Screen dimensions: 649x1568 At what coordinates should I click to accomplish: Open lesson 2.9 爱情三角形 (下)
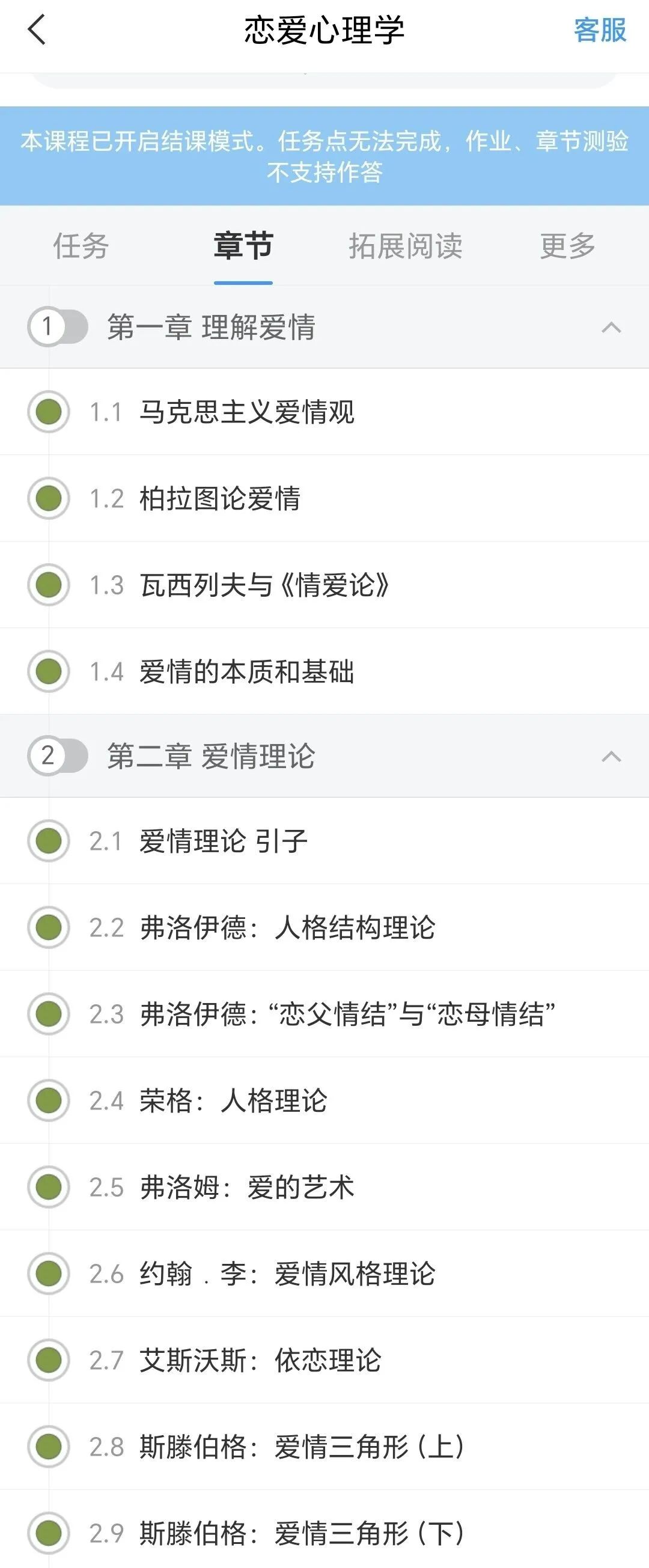[x=302, y=1533]
